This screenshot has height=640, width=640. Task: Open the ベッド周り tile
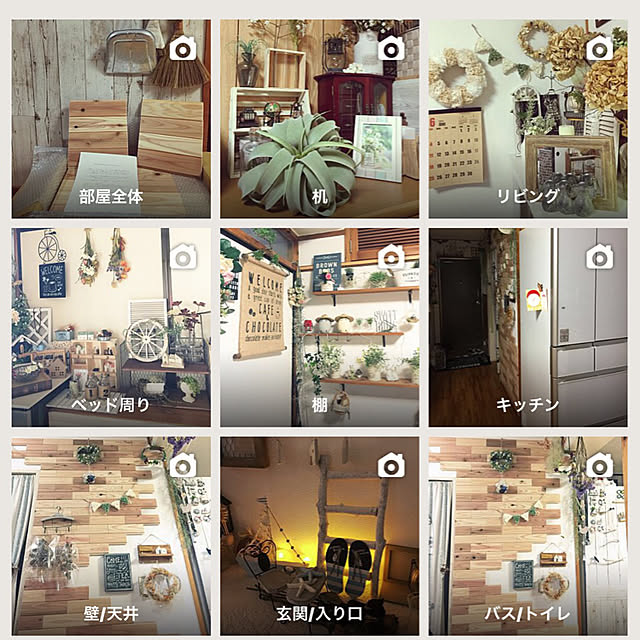point(110,328)
